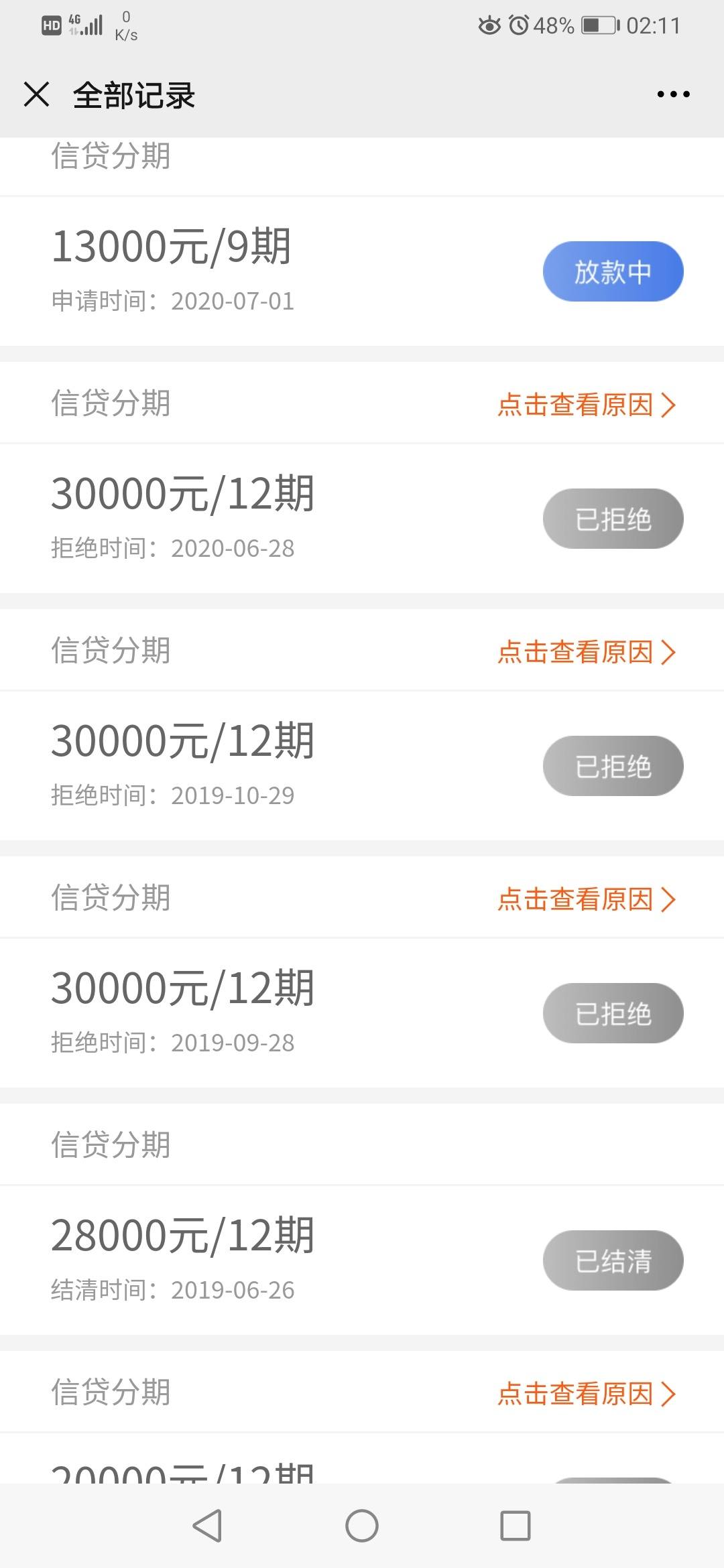
Task: View rejection reason for 2019-10-29 loan
Action: [587, 652]
